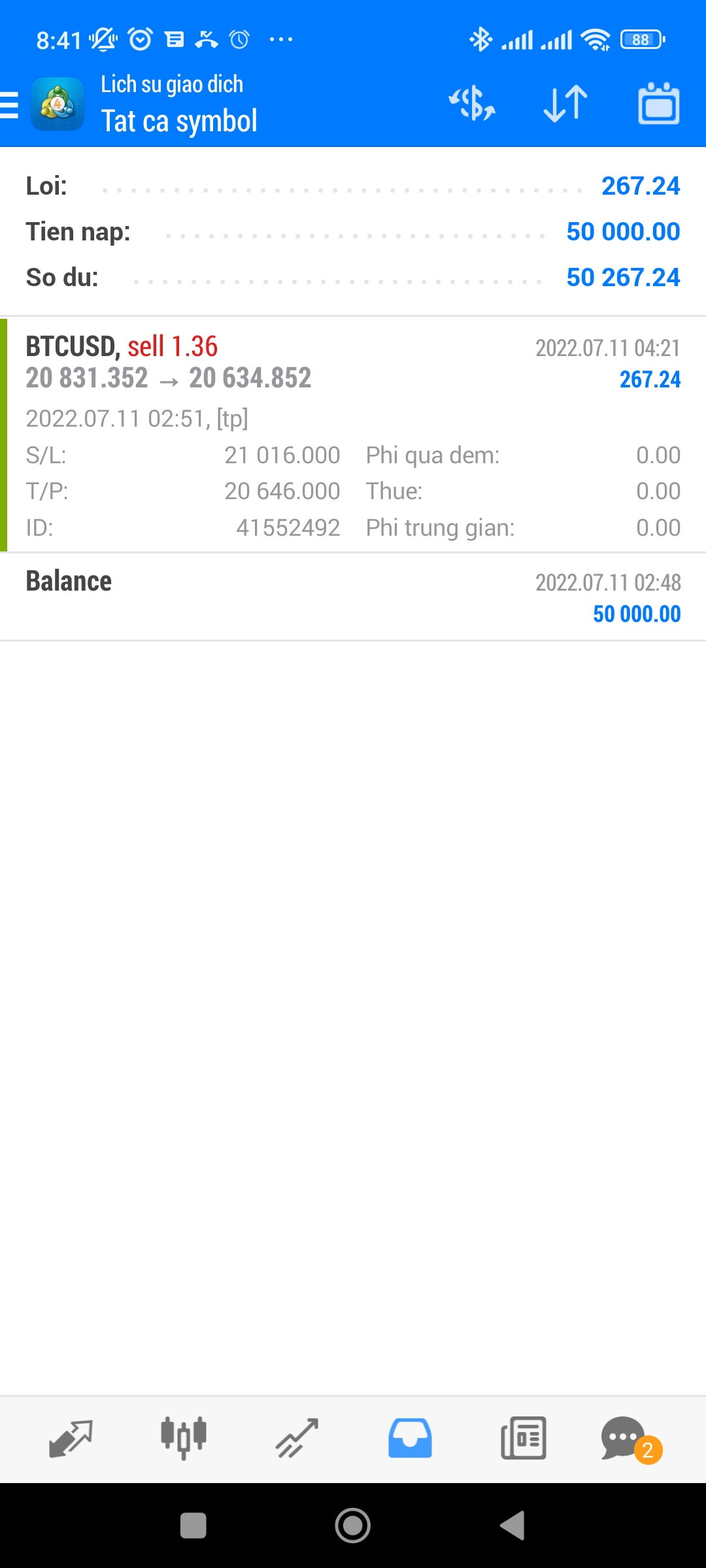706x1568 pixels.
Task: Go to the system home screen
Action: 353,1526
